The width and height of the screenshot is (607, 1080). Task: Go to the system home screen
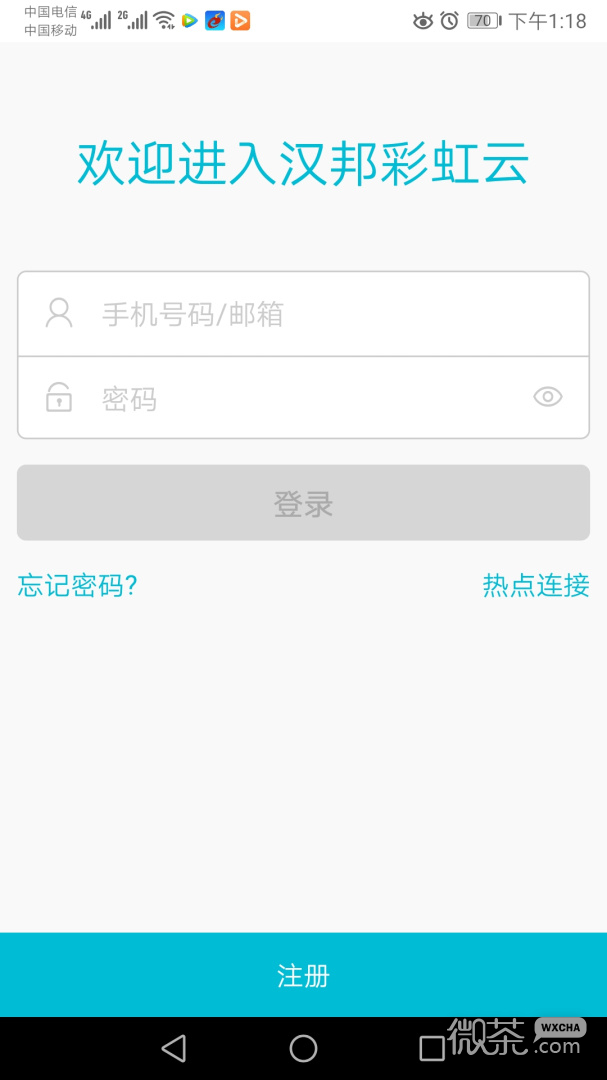click(x=303, y=1048)
